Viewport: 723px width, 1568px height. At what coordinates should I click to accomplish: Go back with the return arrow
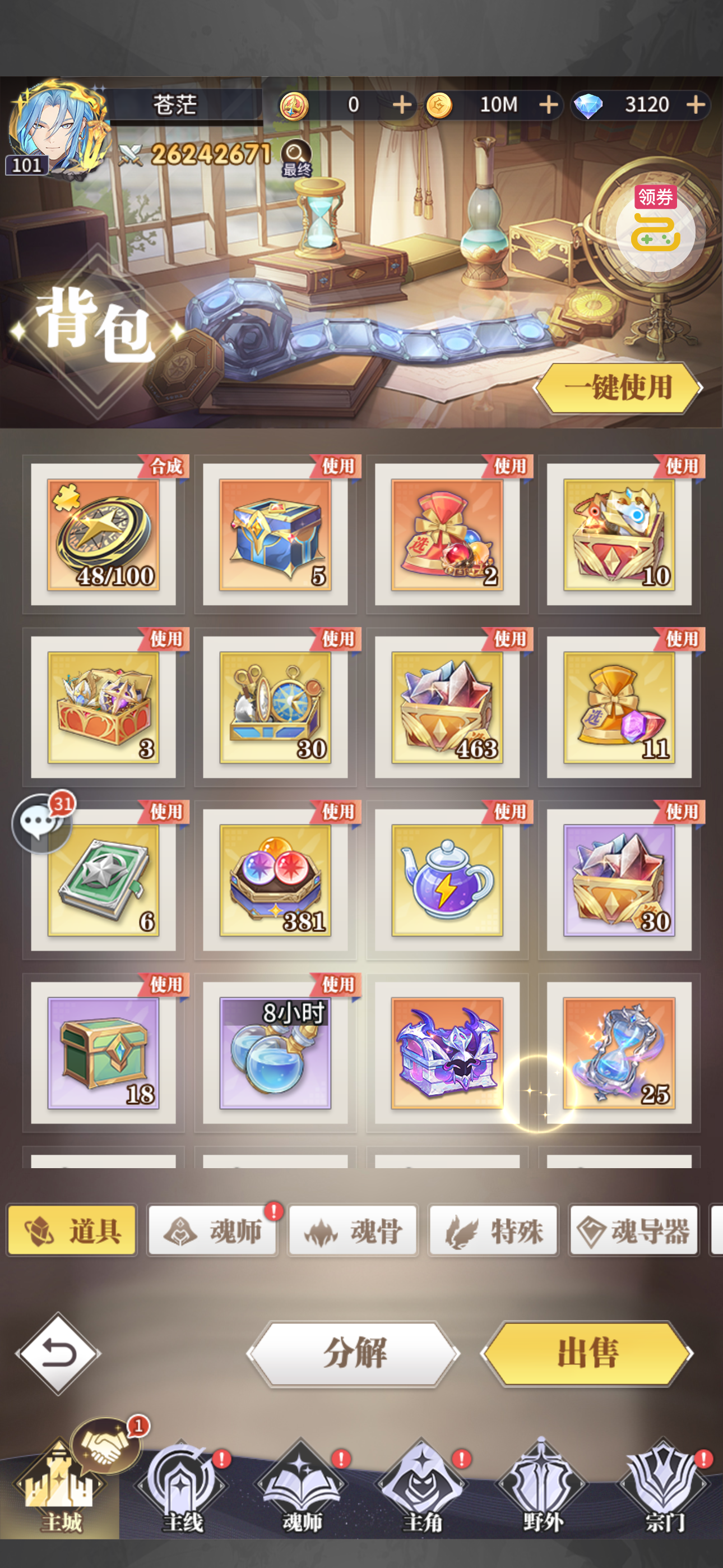click(58, 1353)
